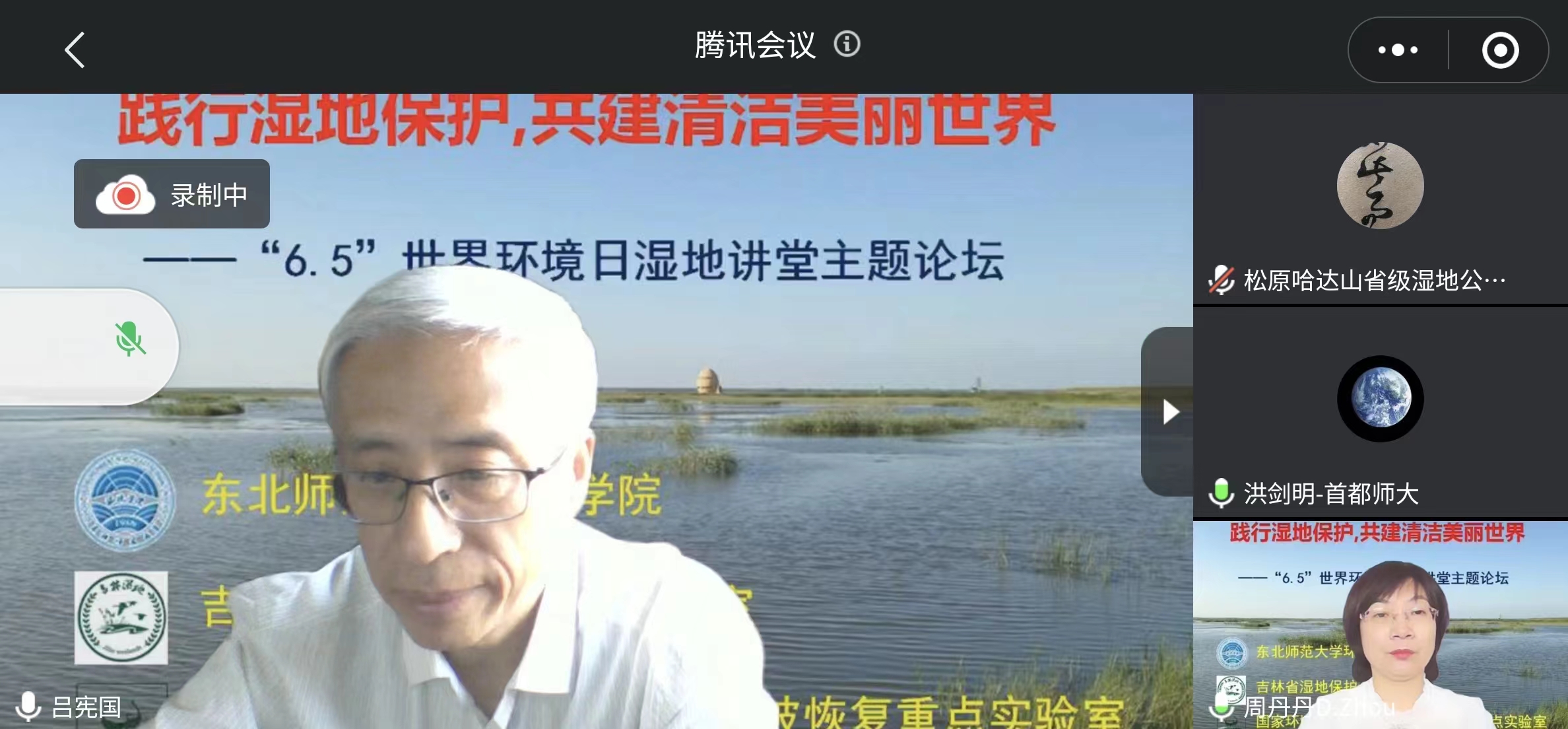Image resolution: width=1568 pixels, height=729 pixels.
Task: Tap the mini program close circle button
Action: [1500, 50]
